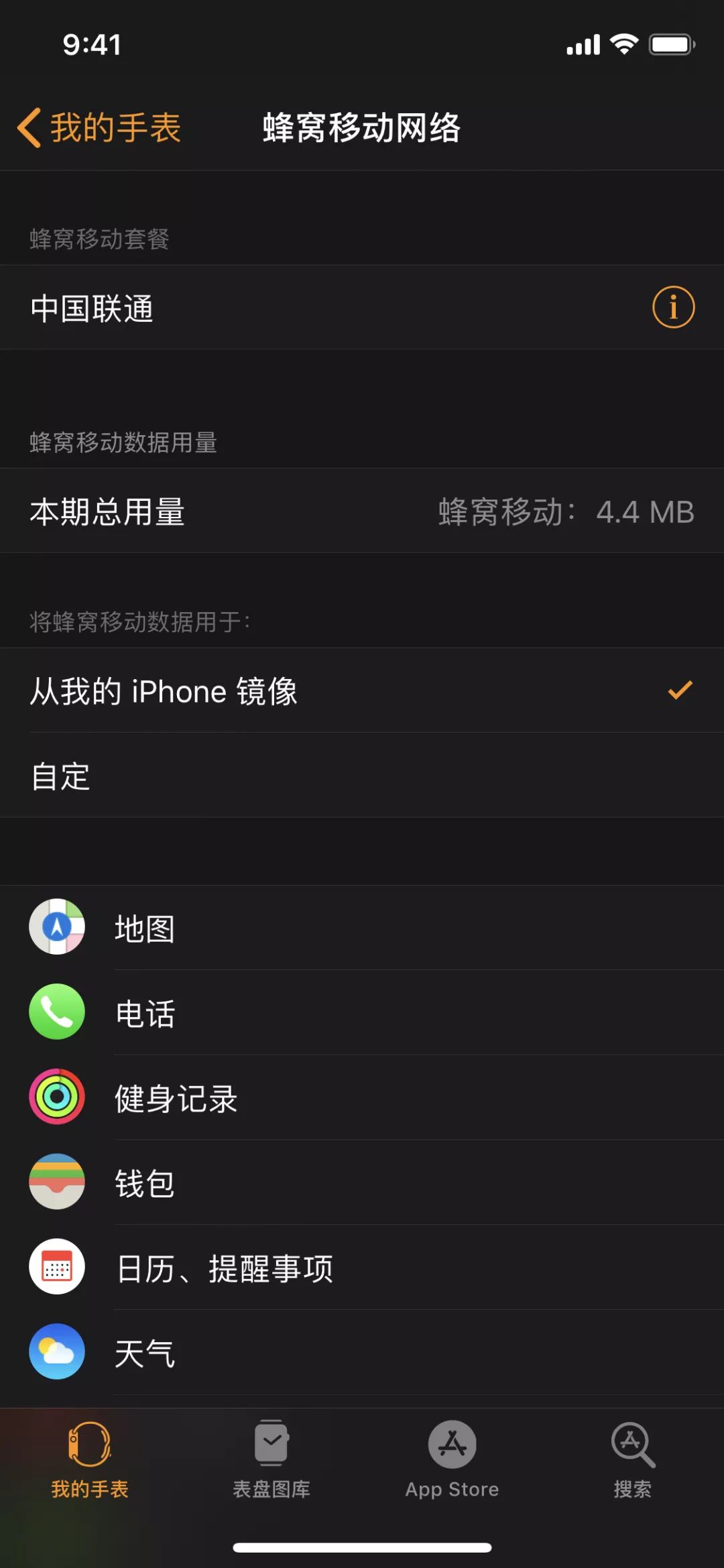Viewport: 724px width, 1568px height.
Task: Open 电话 cellular data settings
Action: pos(362,1013)
